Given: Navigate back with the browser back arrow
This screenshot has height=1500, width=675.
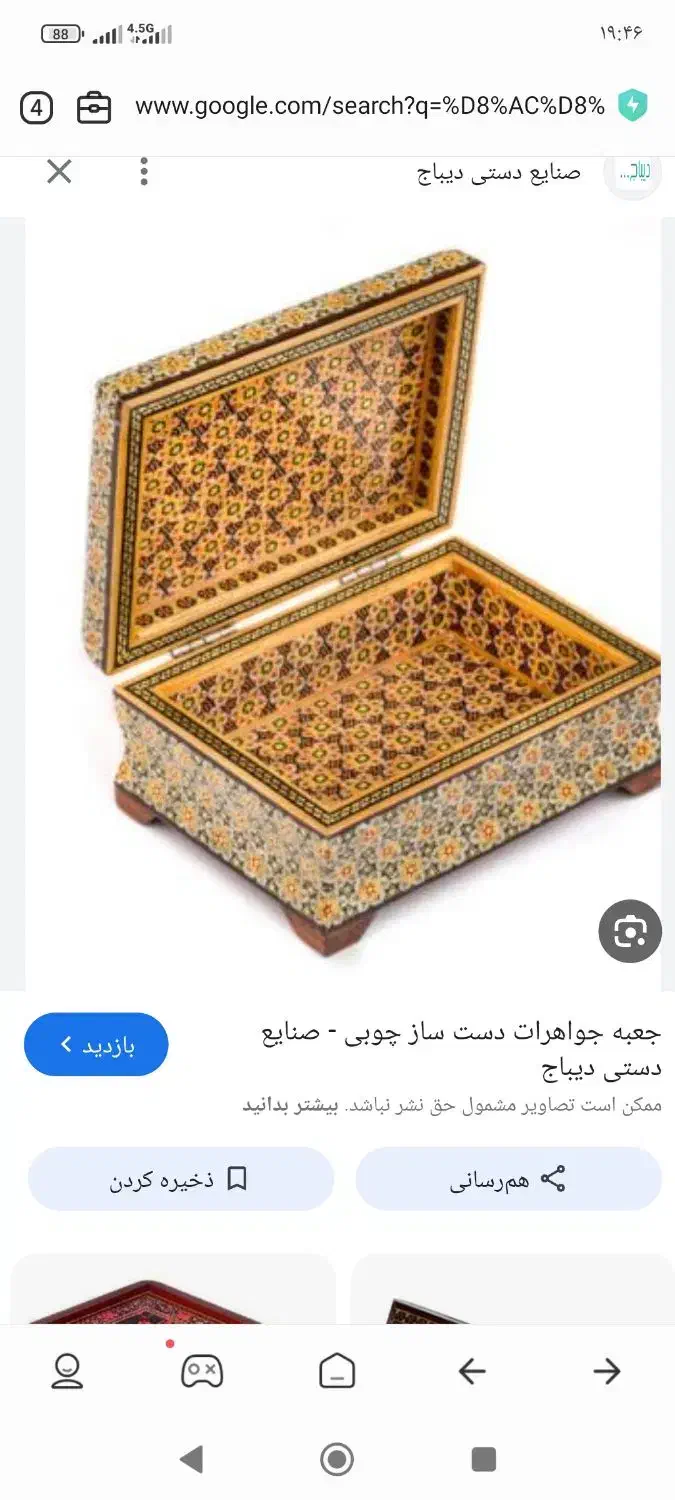Looking at the screenshot, I should point(472,1371).
